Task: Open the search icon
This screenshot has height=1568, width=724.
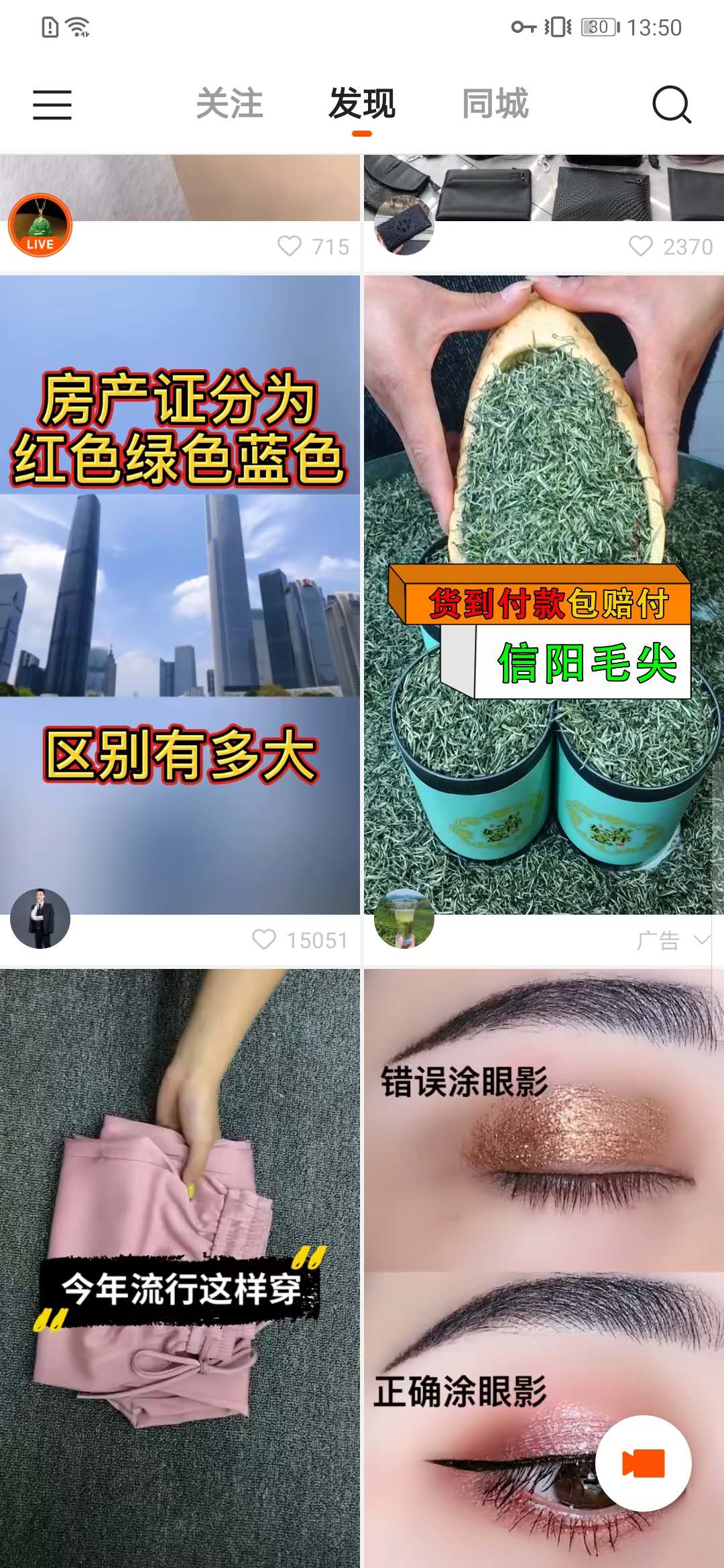Action: tap(671, 105)
